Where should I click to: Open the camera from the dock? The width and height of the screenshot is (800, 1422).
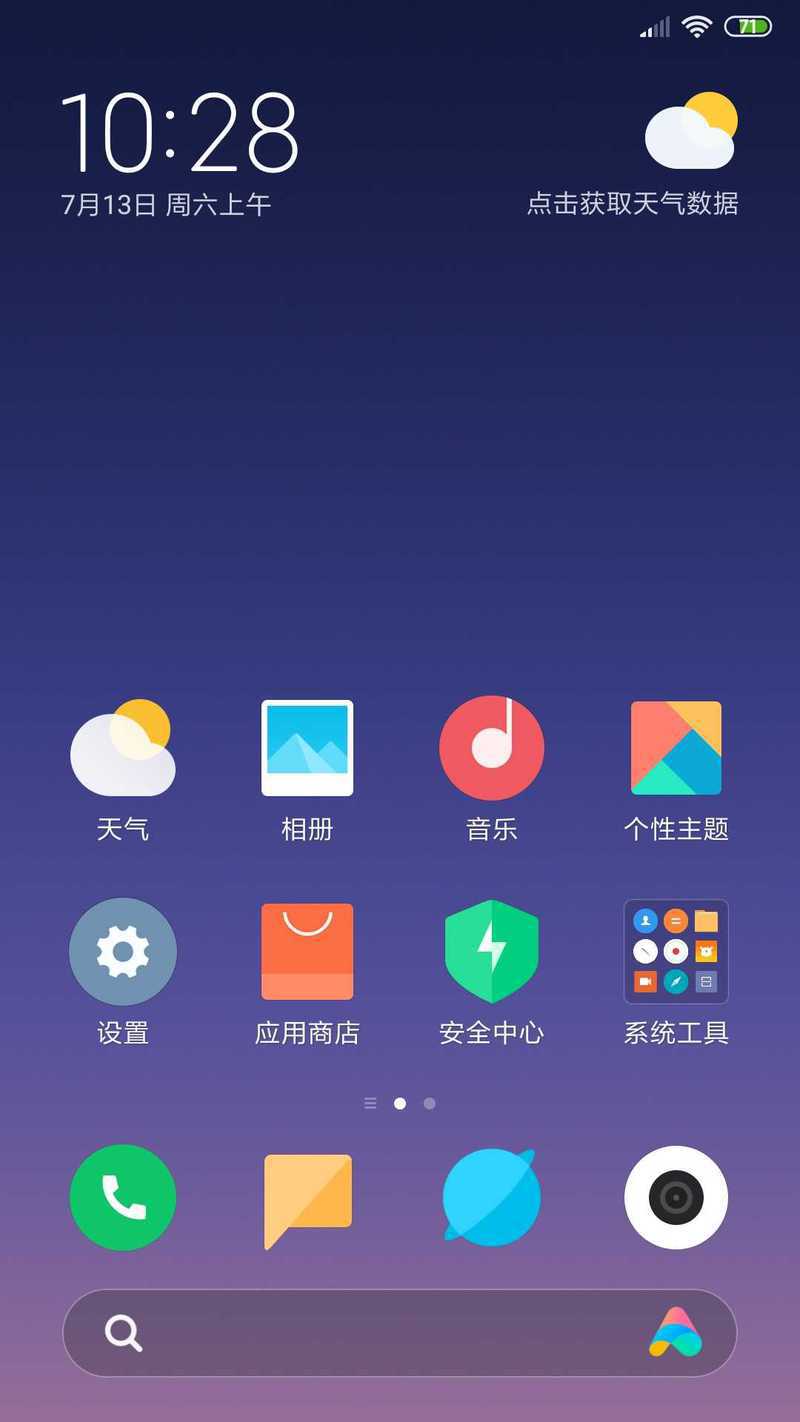676,1197
